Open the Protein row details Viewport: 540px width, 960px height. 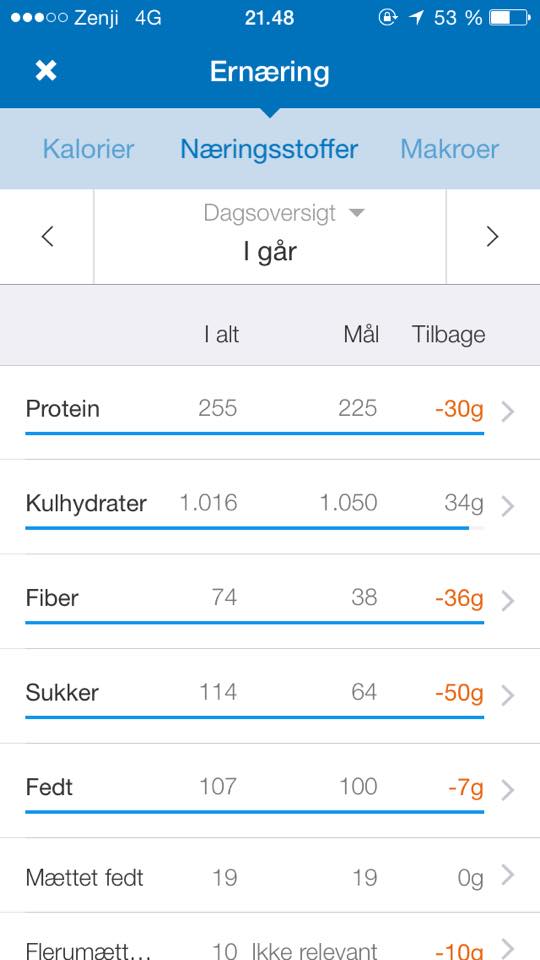point(270,413)
